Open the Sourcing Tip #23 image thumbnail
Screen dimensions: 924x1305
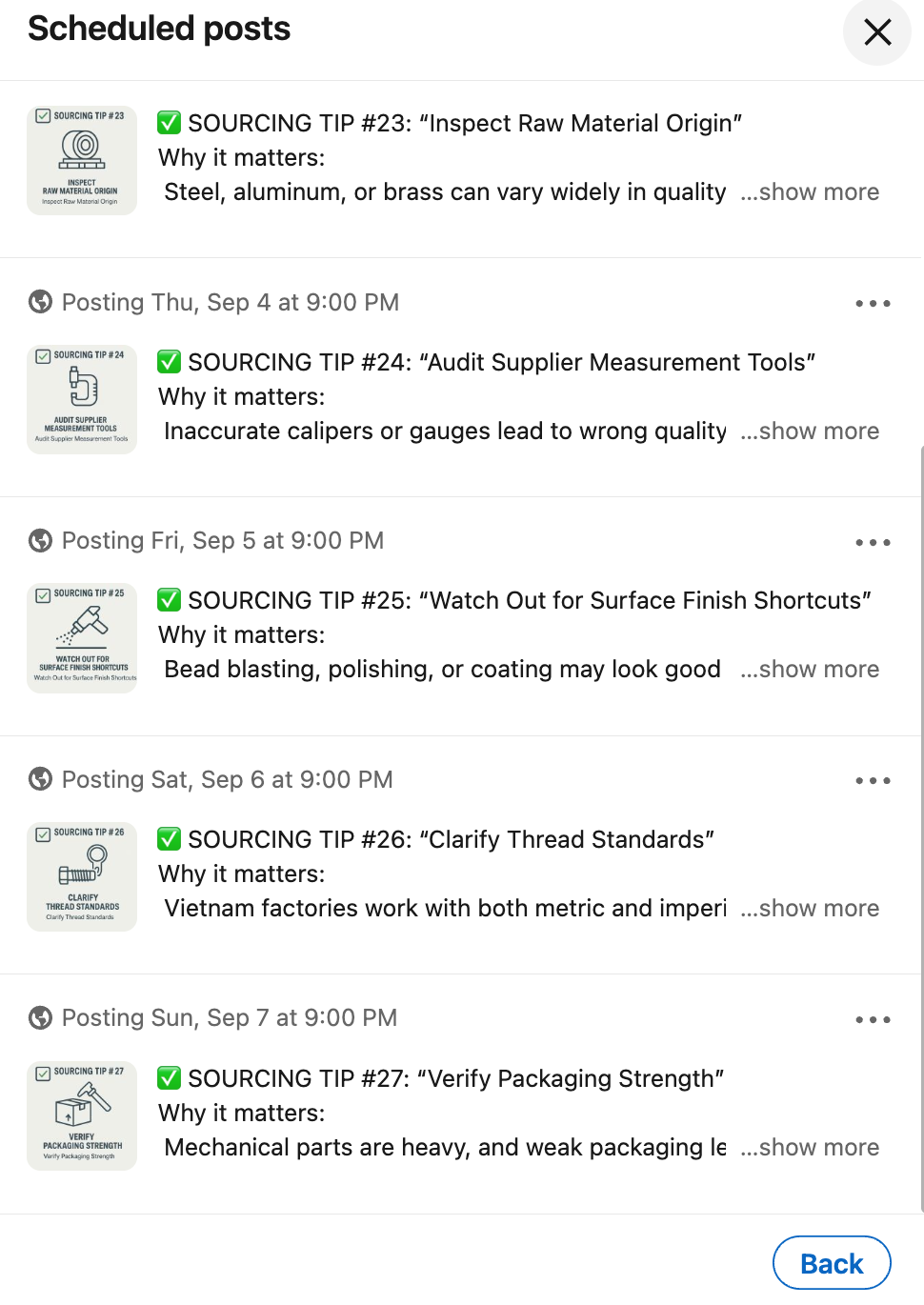82,160
